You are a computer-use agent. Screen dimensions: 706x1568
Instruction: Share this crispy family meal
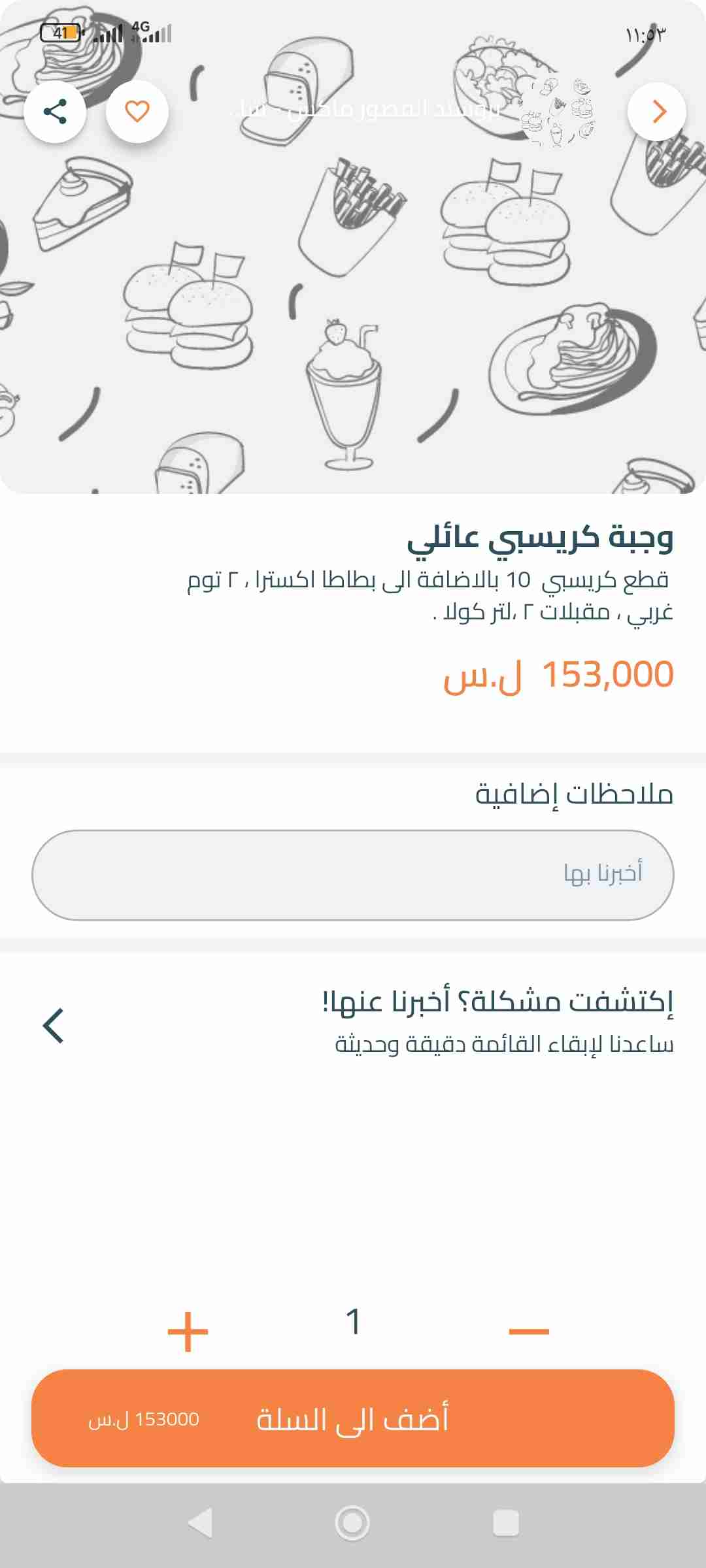[x=56, y=112]
